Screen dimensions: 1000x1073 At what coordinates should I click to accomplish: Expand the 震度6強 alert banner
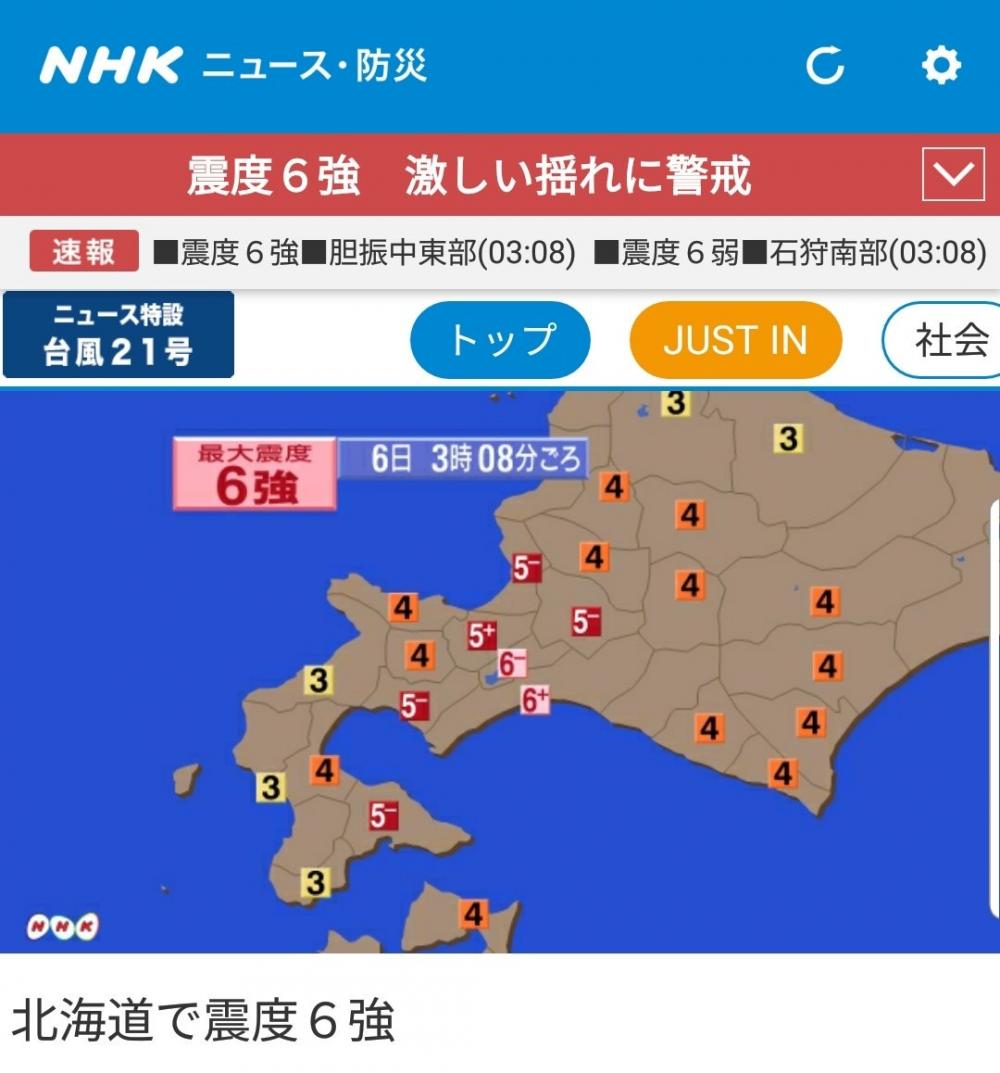tap(952, 175)
